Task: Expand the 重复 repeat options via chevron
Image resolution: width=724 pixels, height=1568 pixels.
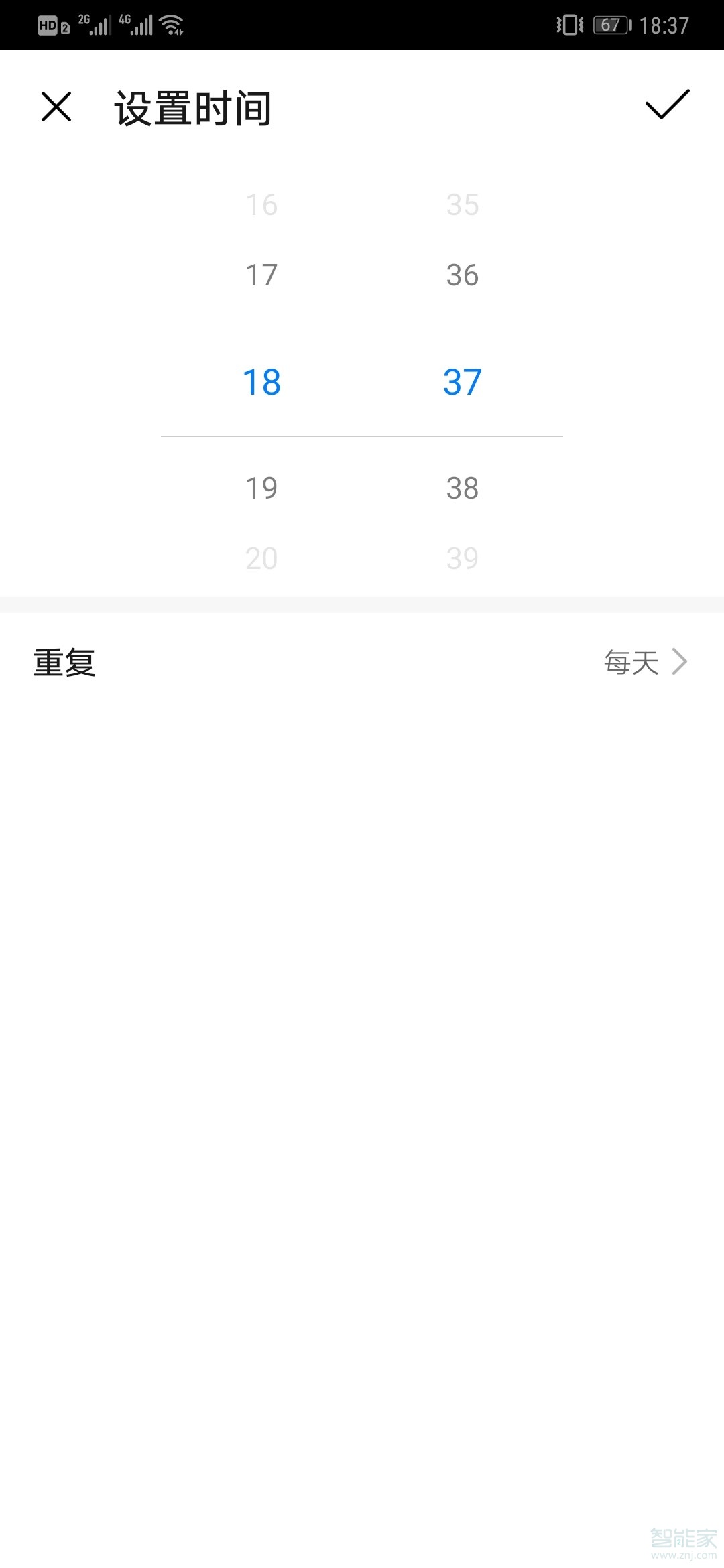Action: coord(680,663)
